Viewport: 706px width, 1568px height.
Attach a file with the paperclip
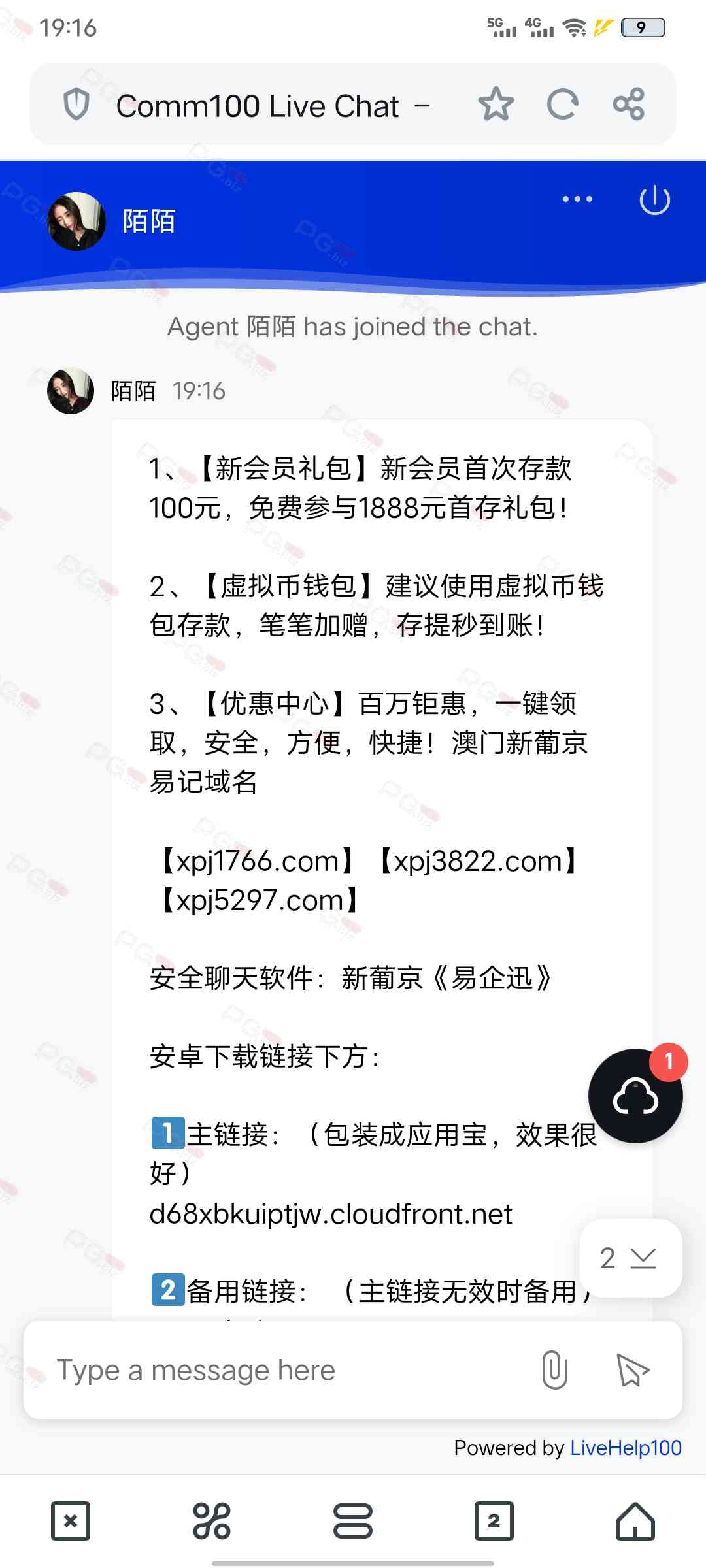tap(554, 1369)
